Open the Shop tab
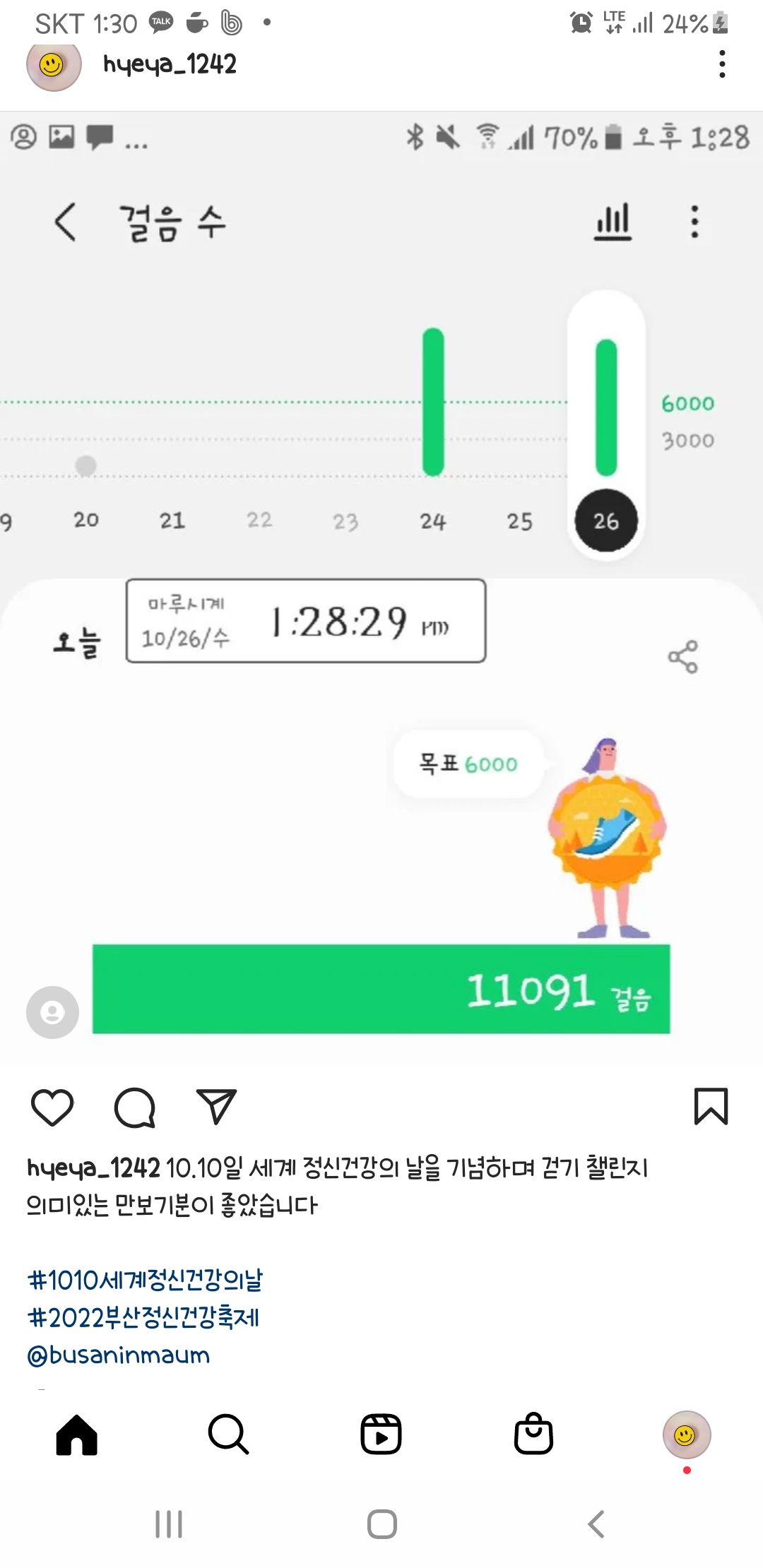This screenshot has height=1568, width=763. (x=533, y=1435)
